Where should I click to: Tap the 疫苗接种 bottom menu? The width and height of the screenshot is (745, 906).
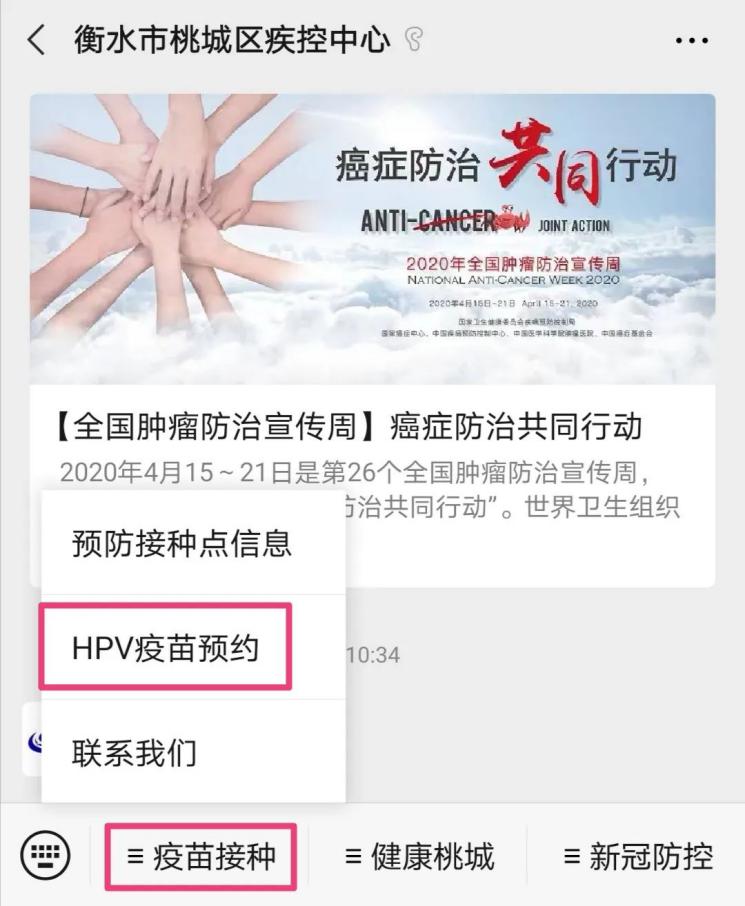[201, 857]
